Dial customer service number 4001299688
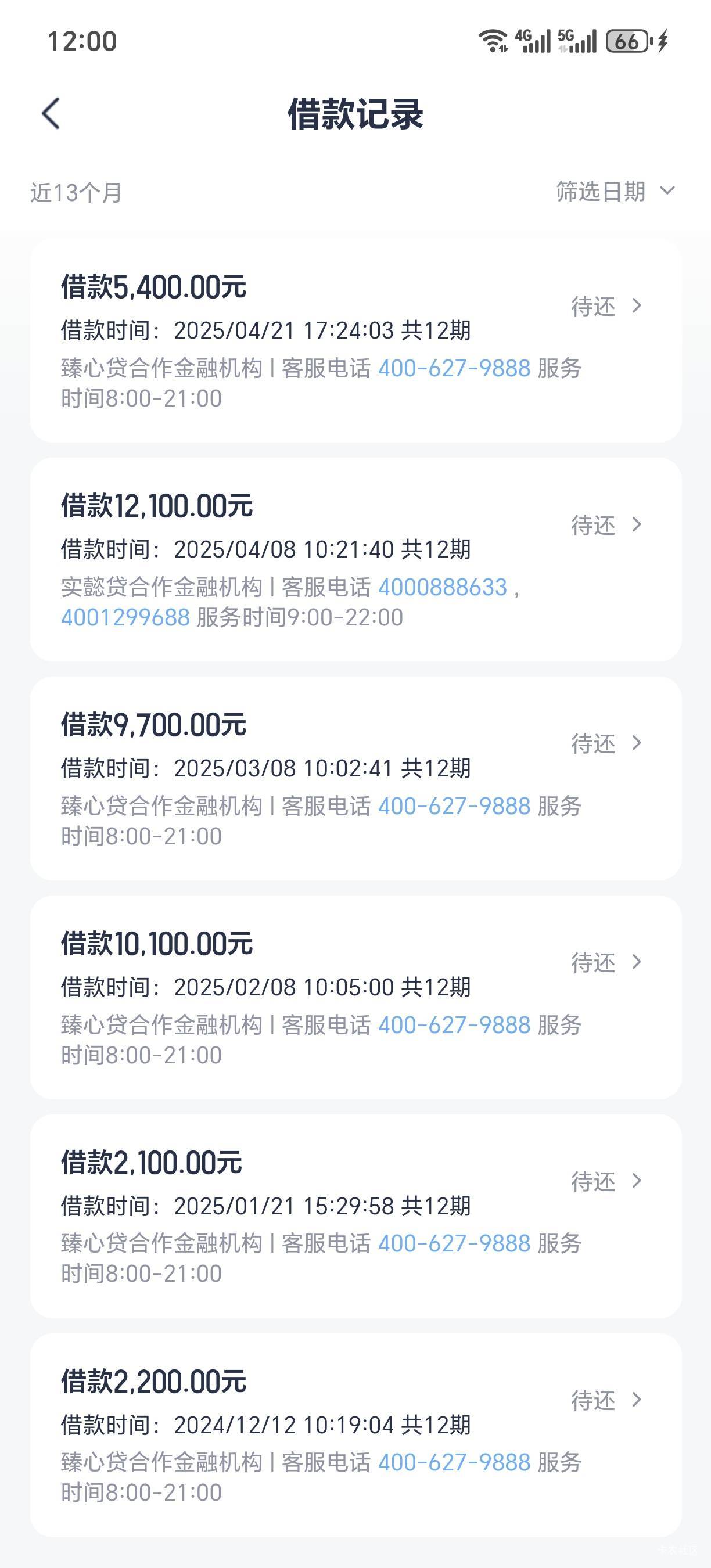Screen dimensions: 711x1568 tap(125, 618)
